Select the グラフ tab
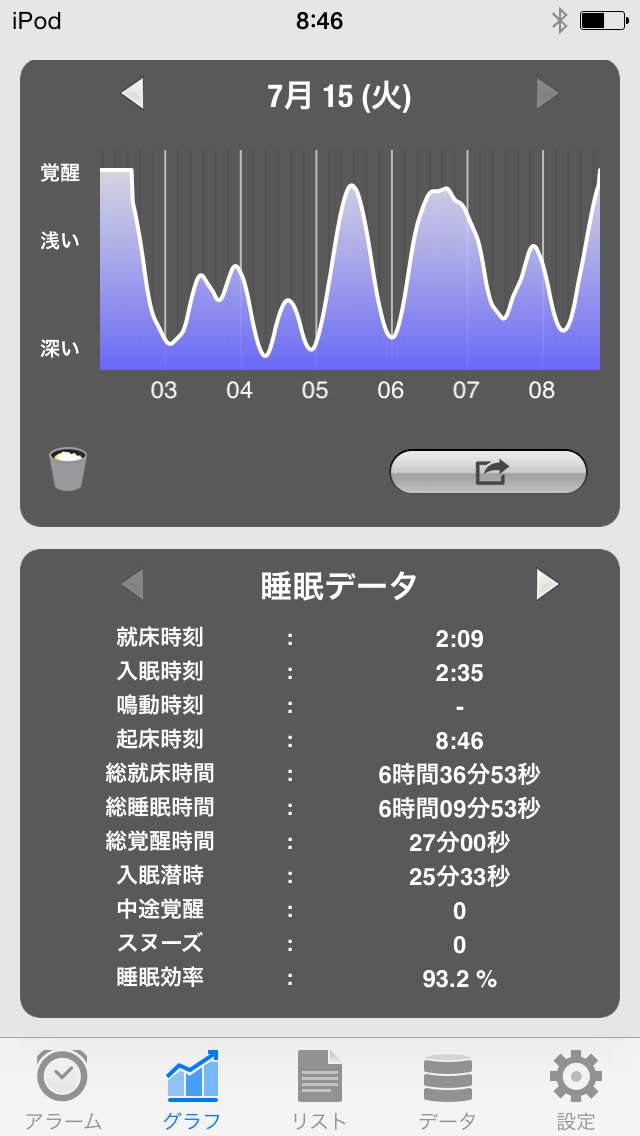Screen dimensions: 640x1136 (x=191, y=1088)
